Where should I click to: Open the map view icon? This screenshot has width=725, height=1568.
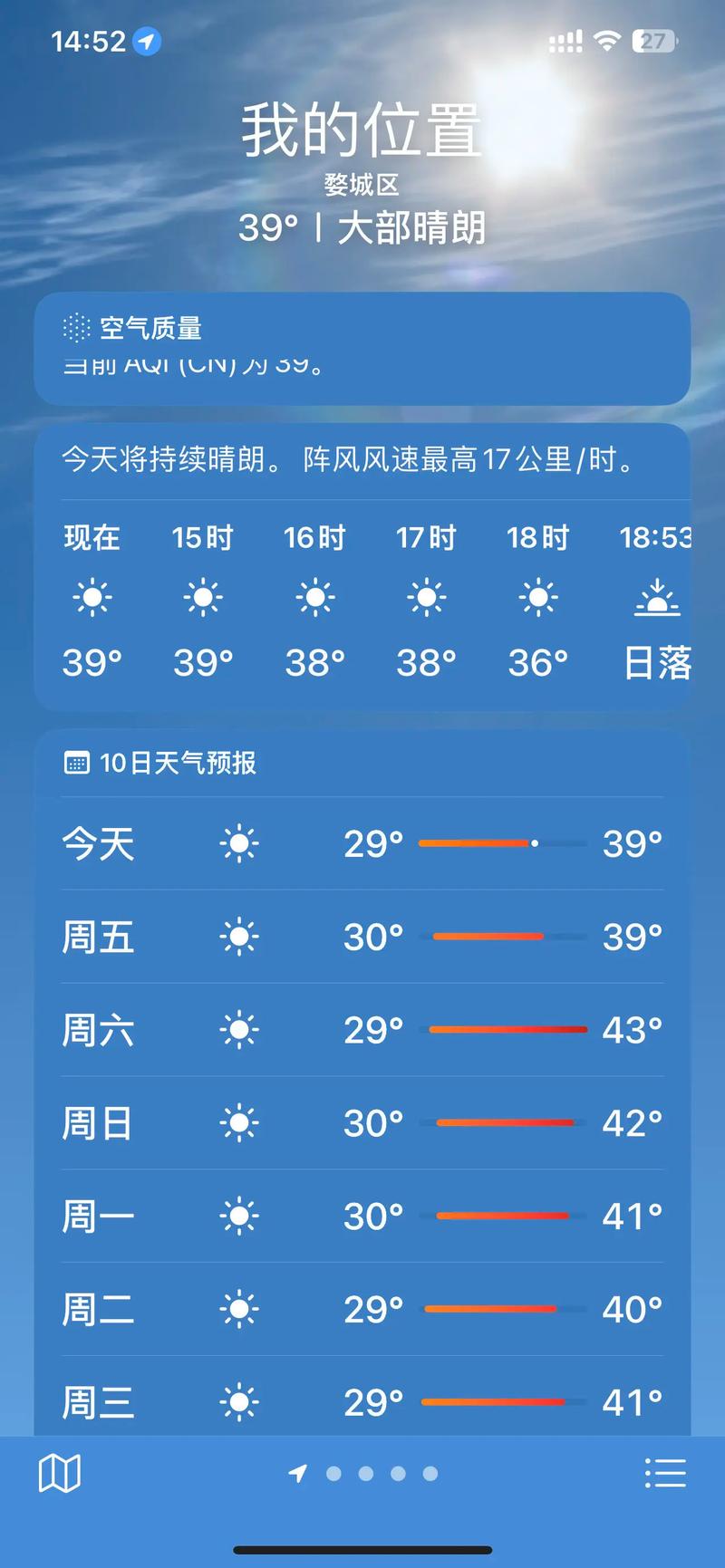click(x=60, y=1473)
